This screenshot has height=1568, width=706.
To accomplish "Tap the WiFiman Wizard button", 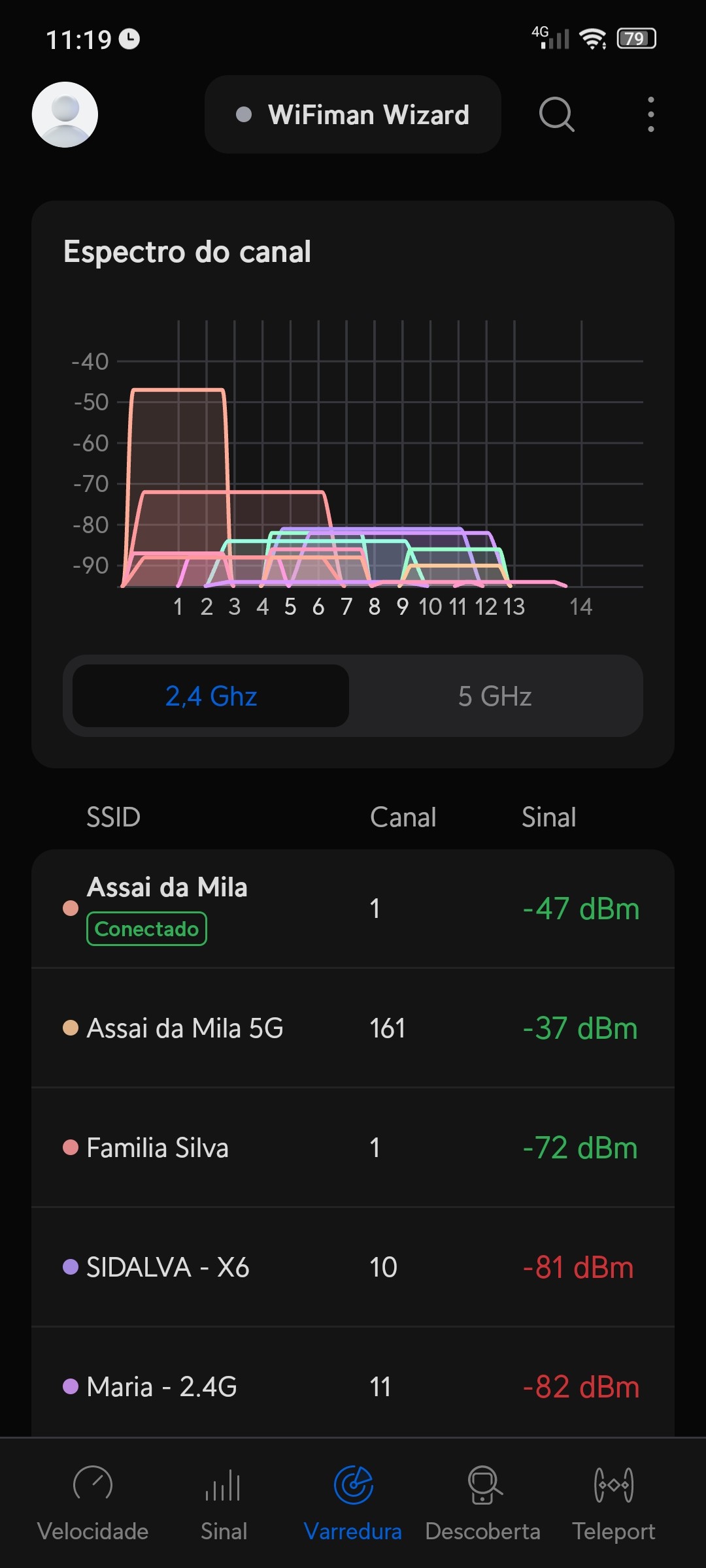I will [x=353, y=114].
